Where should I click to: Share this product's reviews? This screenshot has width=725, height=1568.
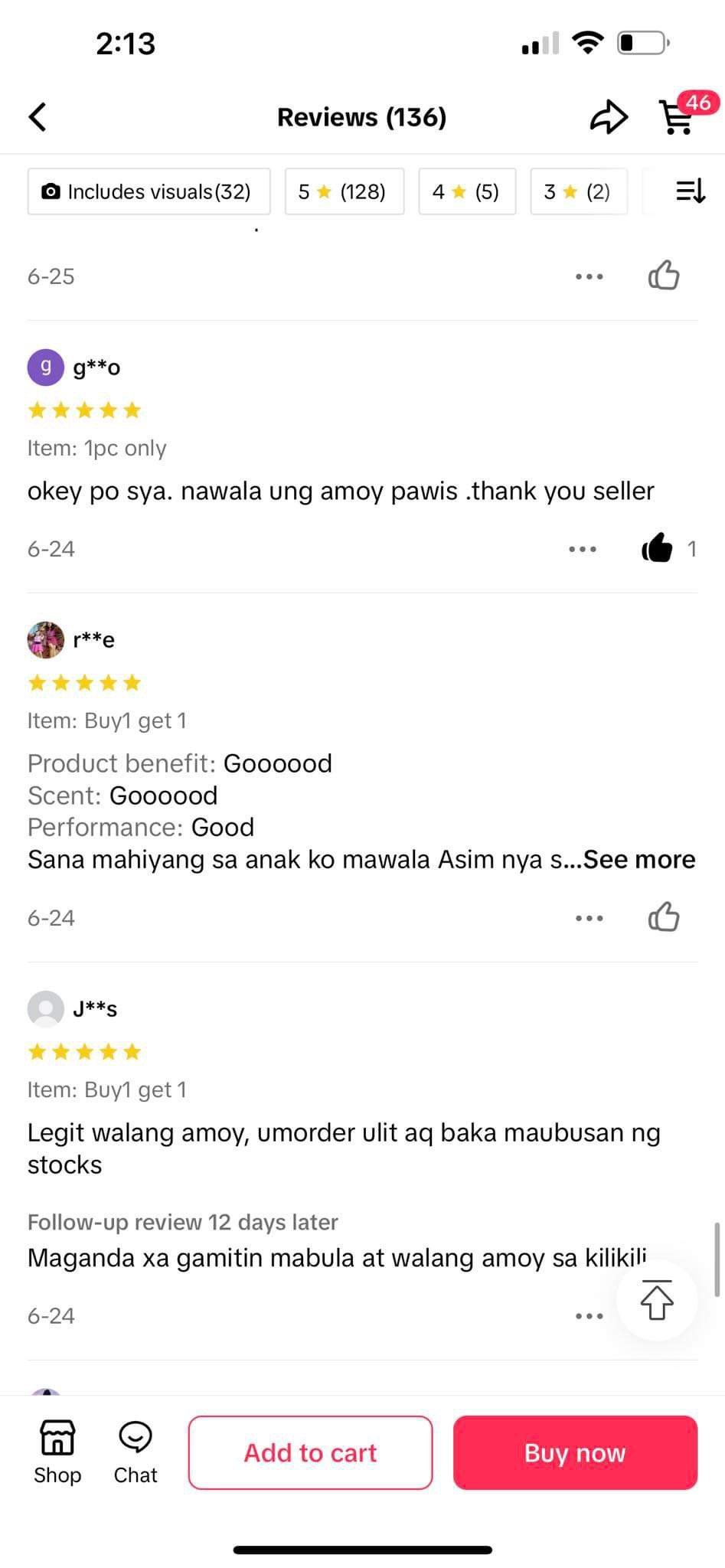point(609,117)
